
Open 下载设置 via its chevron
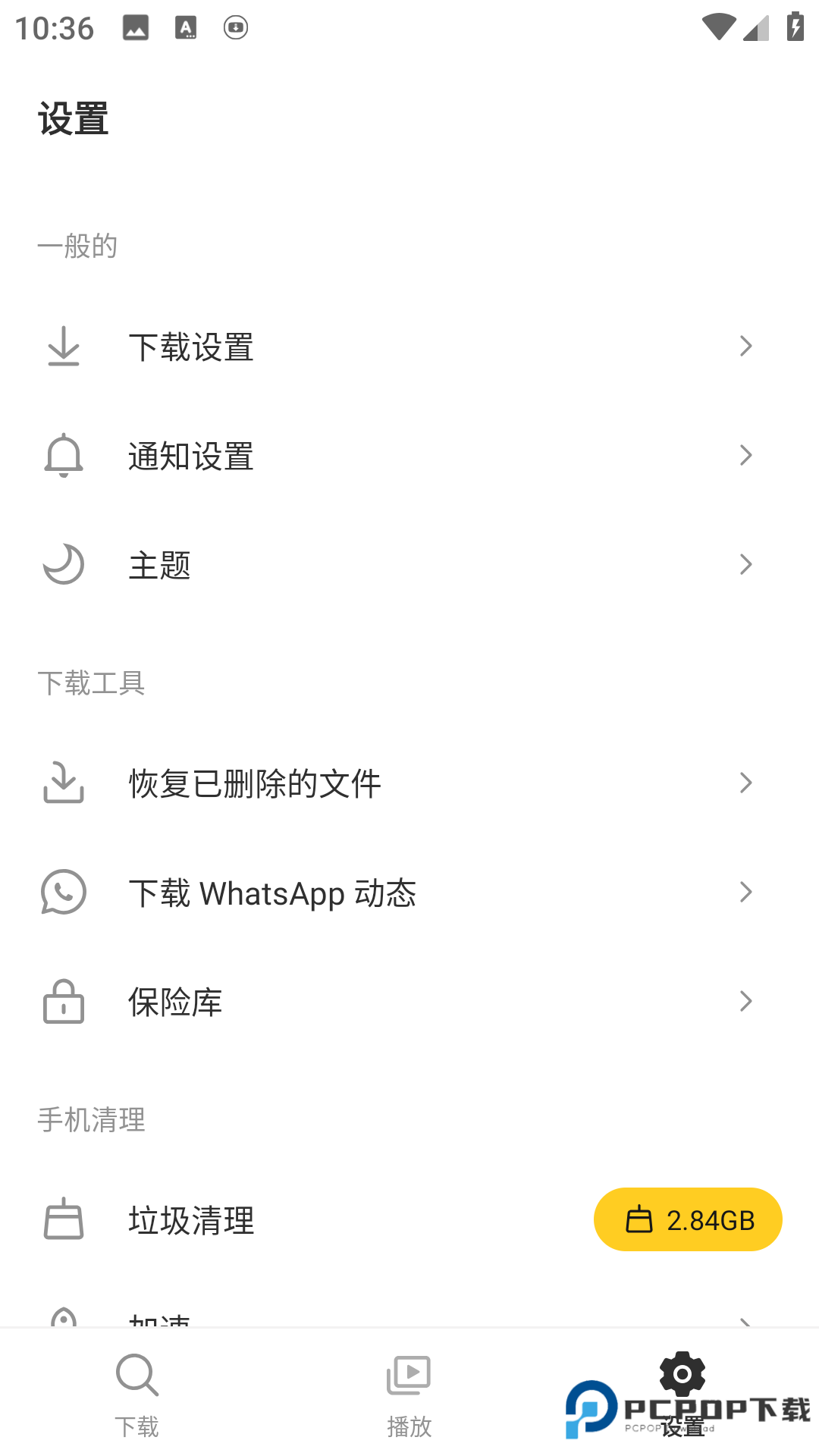pyautogui.click(x=746, y=347)
